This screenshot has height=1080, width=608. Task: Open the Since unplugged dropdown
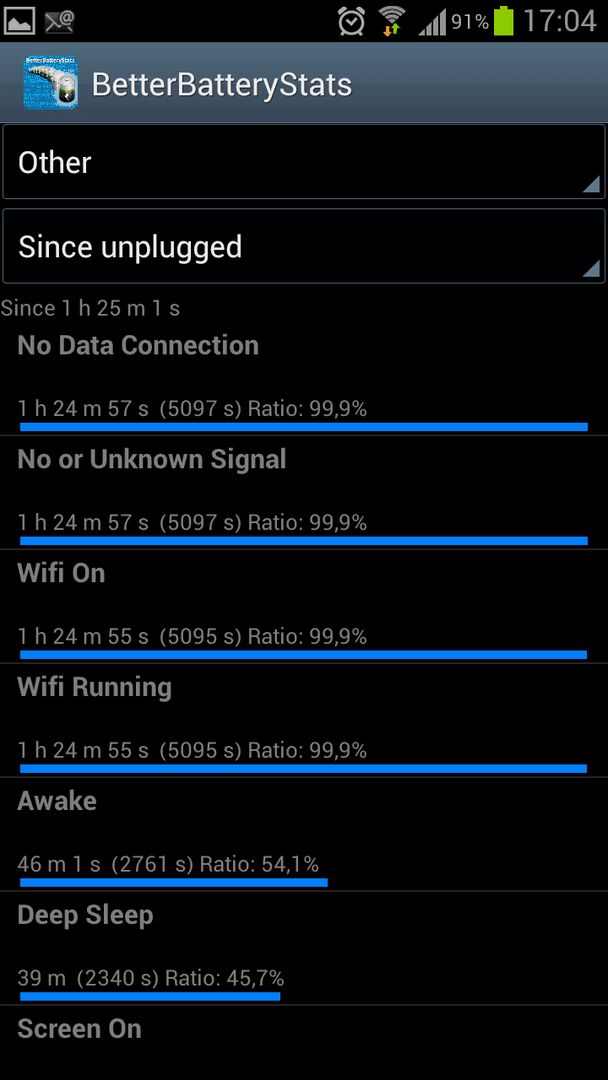coord(304,246)
